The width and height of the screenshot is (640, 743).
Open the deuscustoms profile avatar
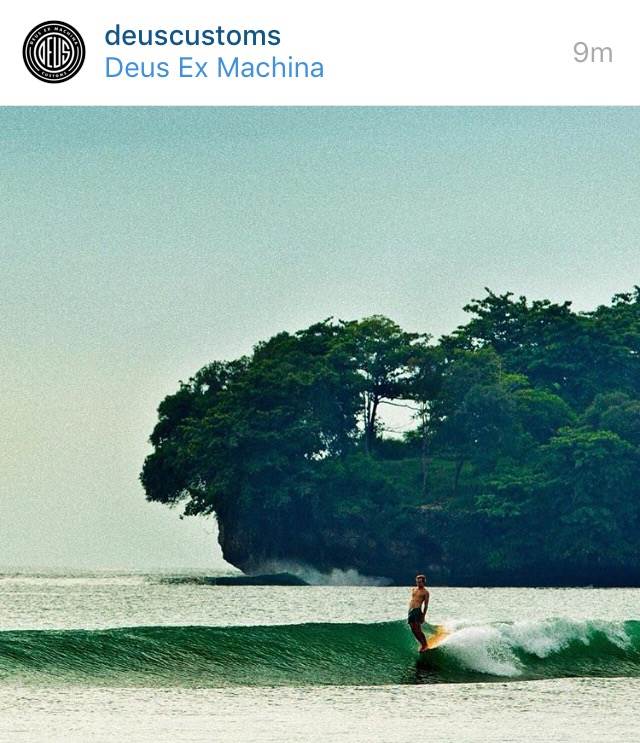tap(54, 52)
